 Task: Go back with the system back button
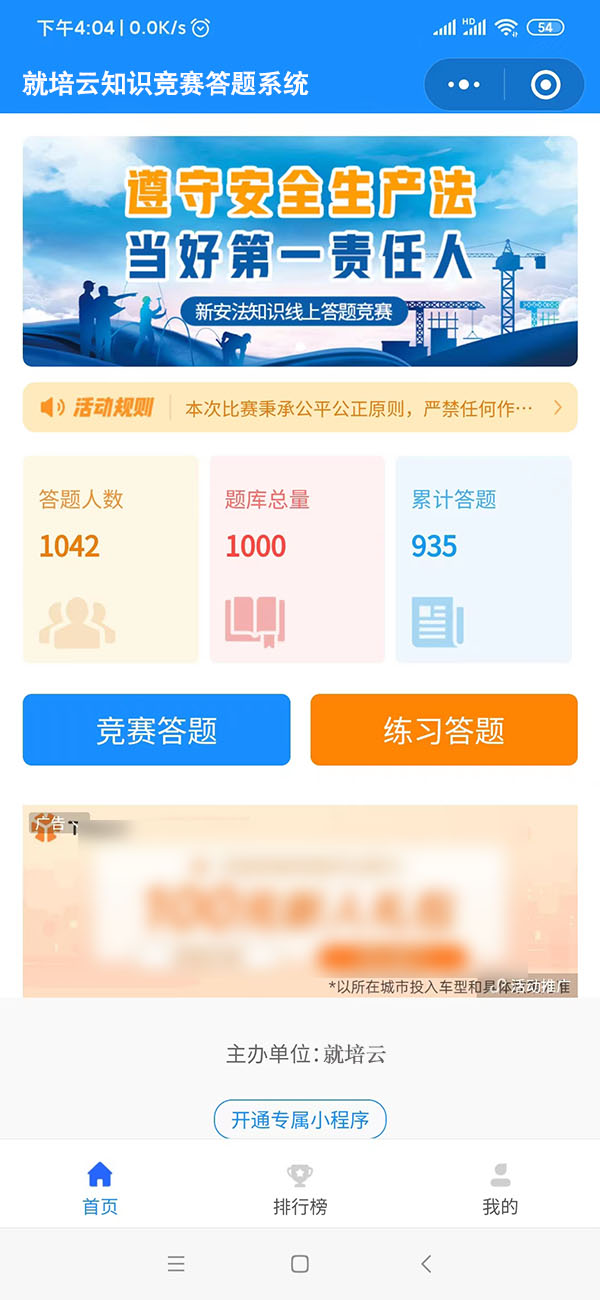click(426, 1264)
